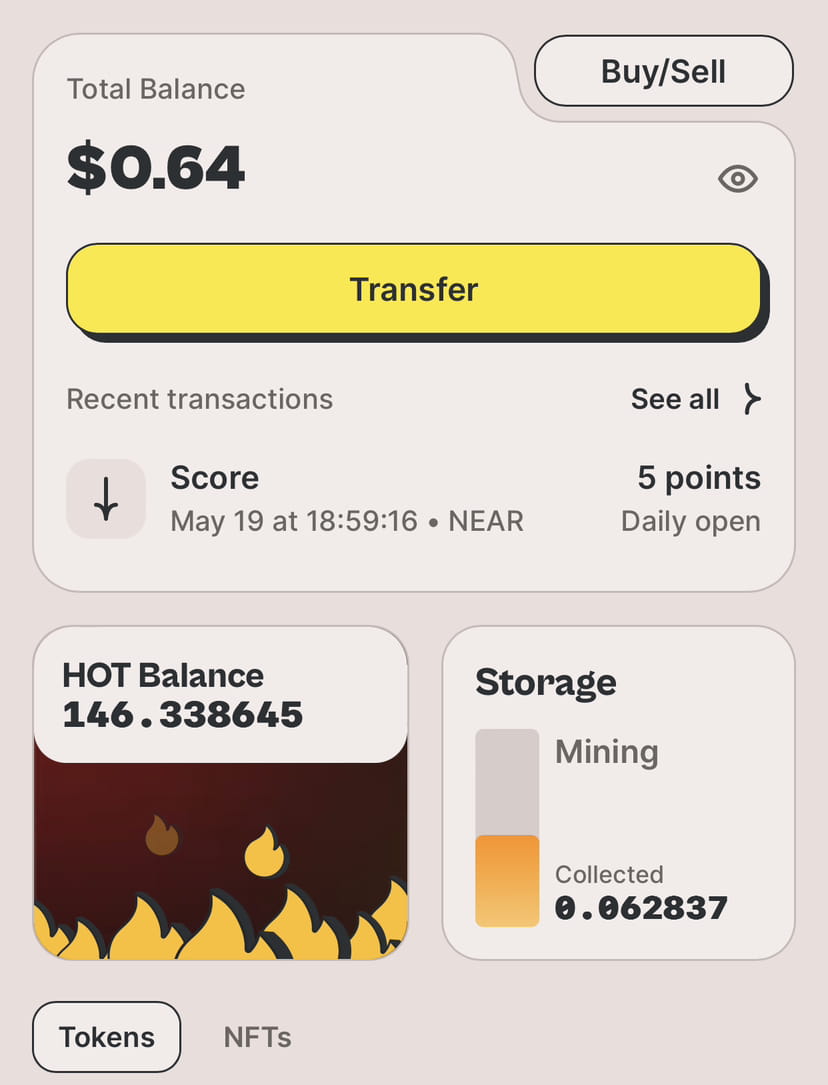Open the Buy/Sell menu

coord(663,70)
